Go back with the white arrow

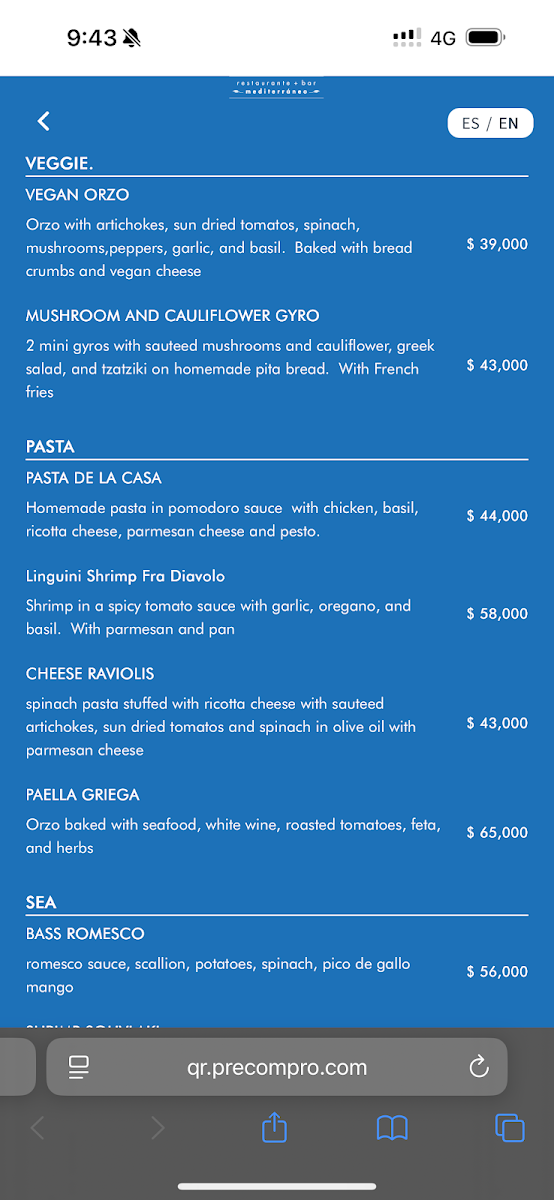(43, 121)
